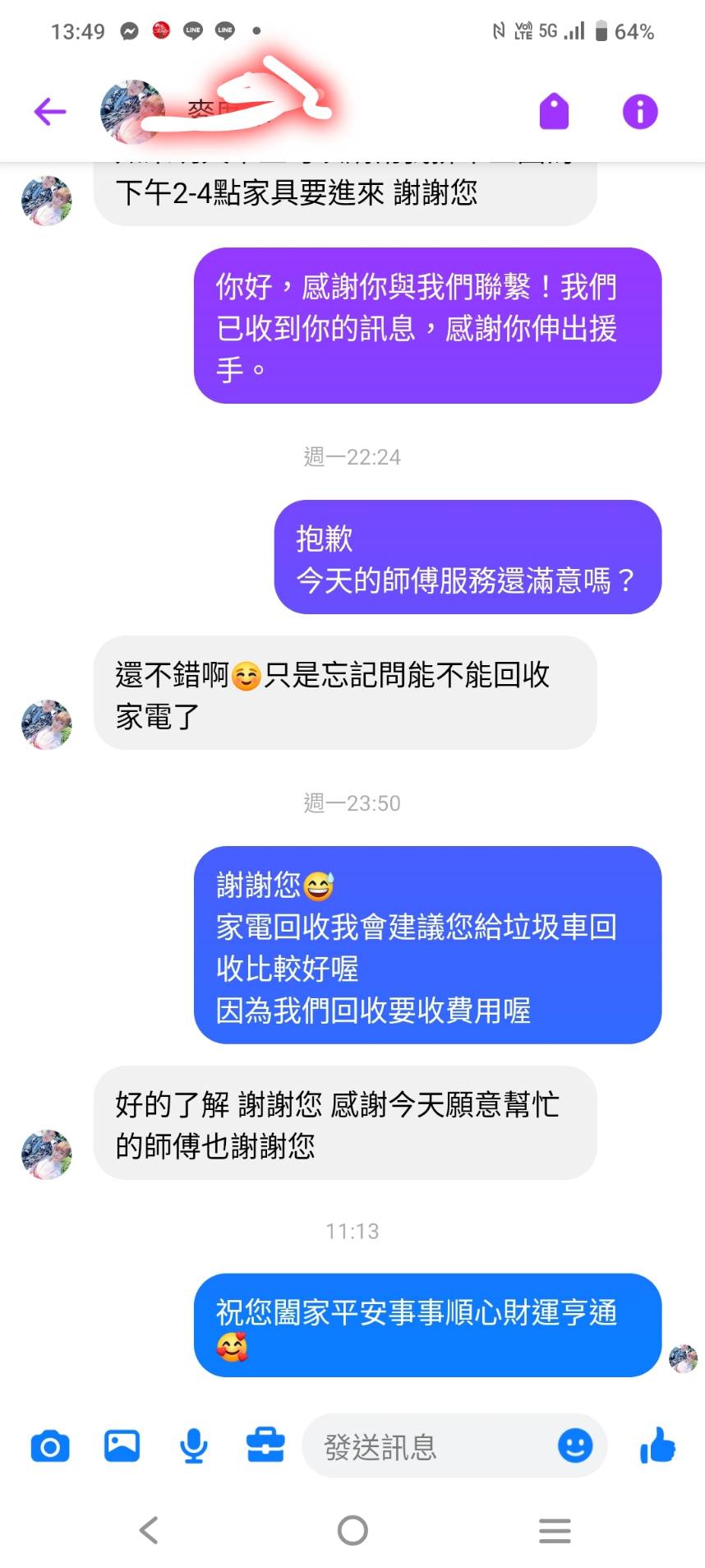
Task: Send a thumbs-up like
Action: (x=658, y=1445)
